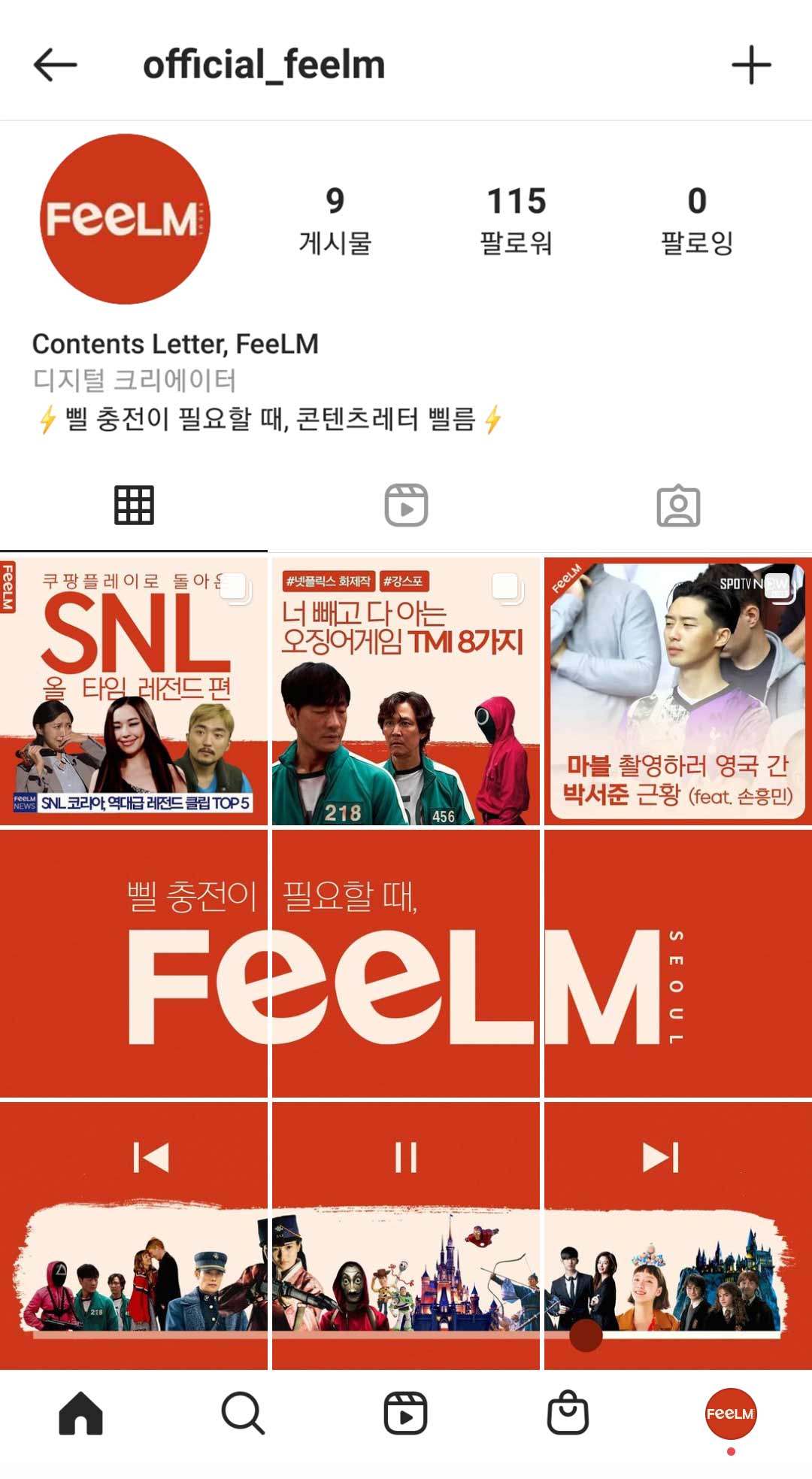Go back using the arrow icon
The image size is (812, 1479).
[56, 65]
